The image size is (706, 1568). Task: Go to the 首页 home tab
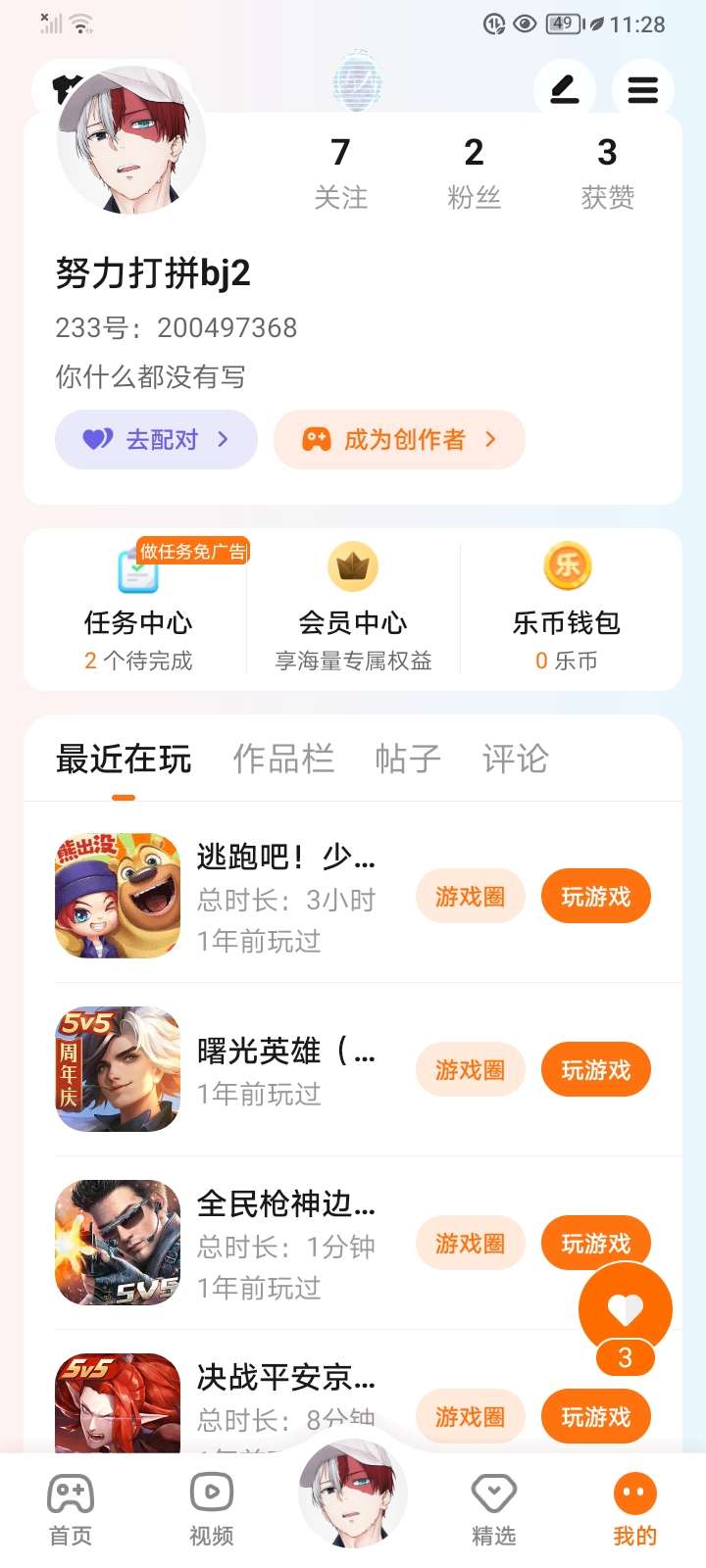pyautogui.click(x=71, y=1509)
